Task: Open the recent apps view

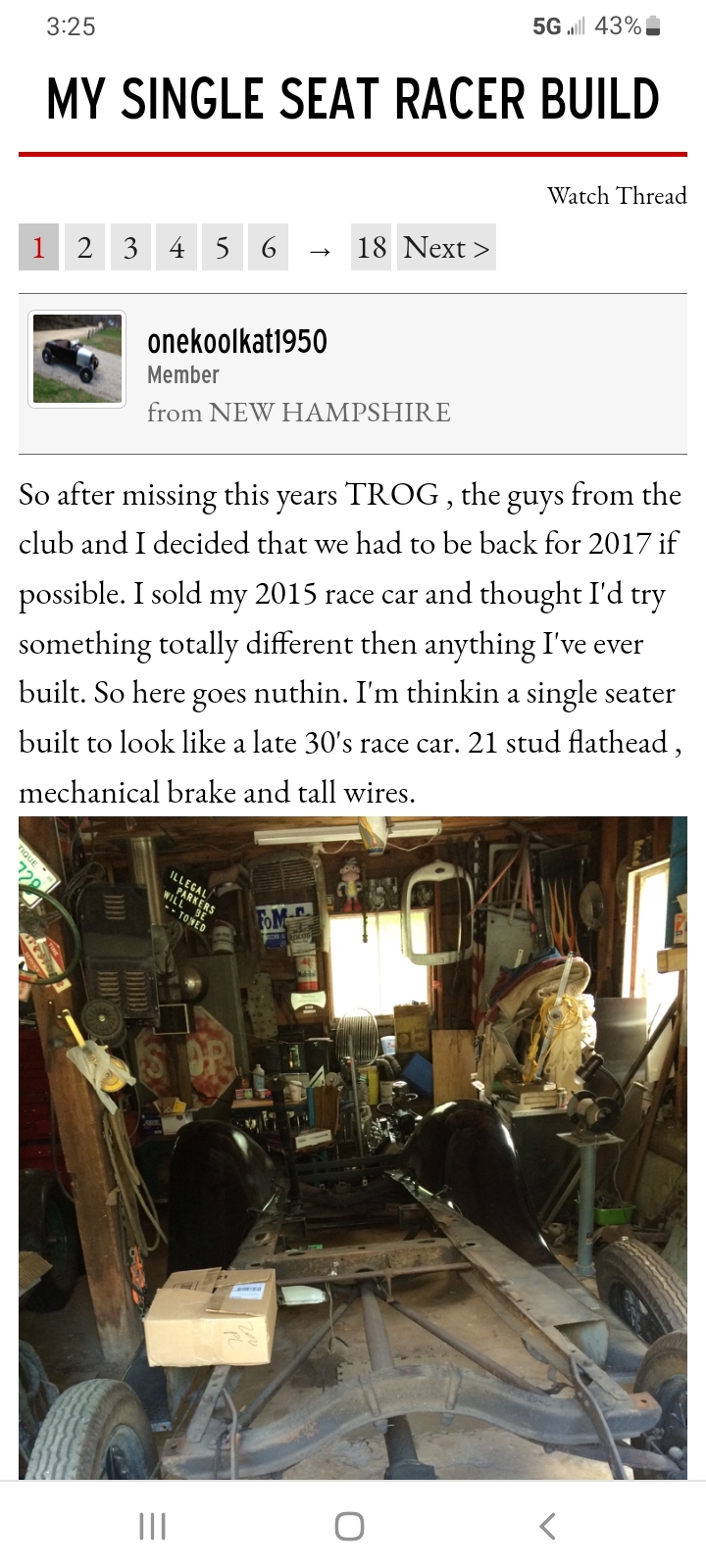Action: tap(152, 1525)
